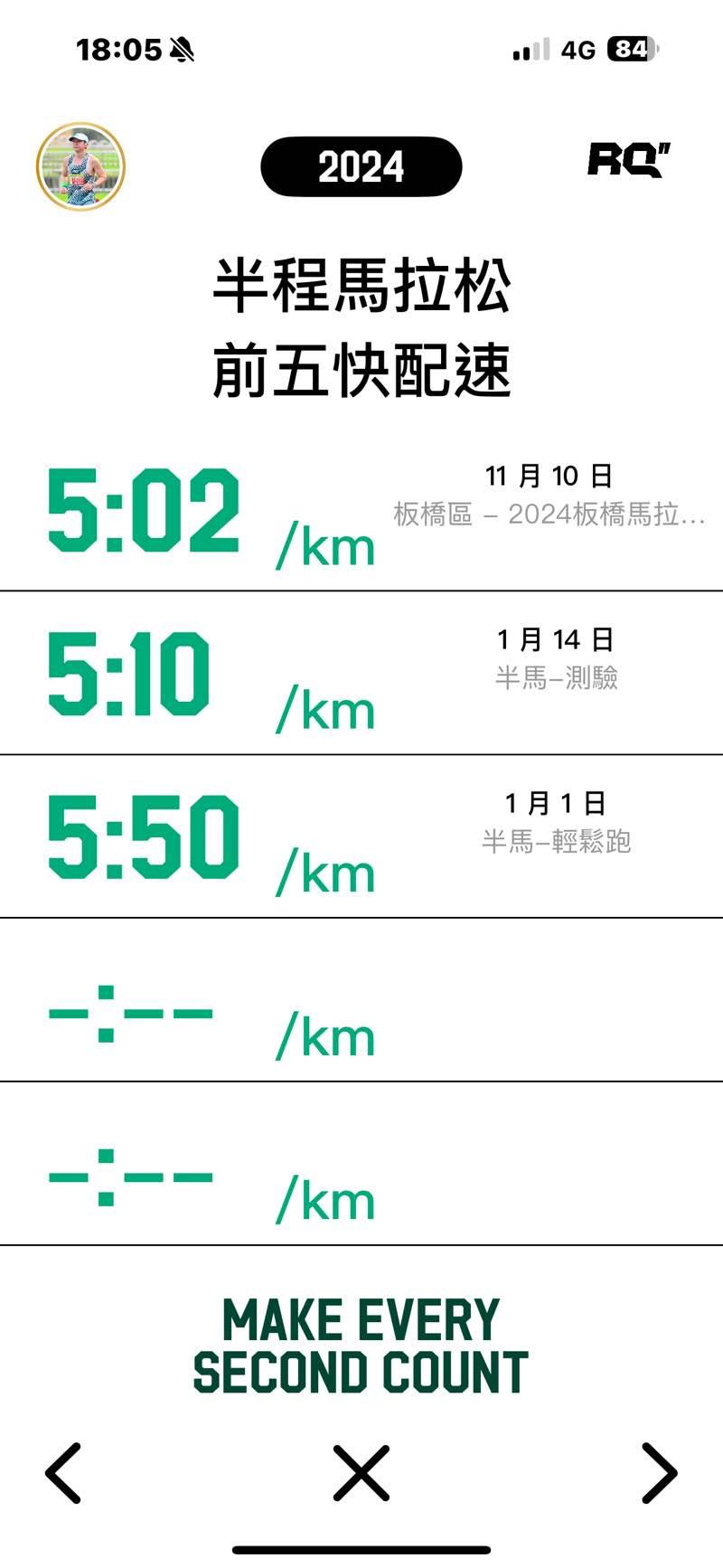723x1568 pixels.
Task: Go to the previous summary page
Action: coord(63,1472)
